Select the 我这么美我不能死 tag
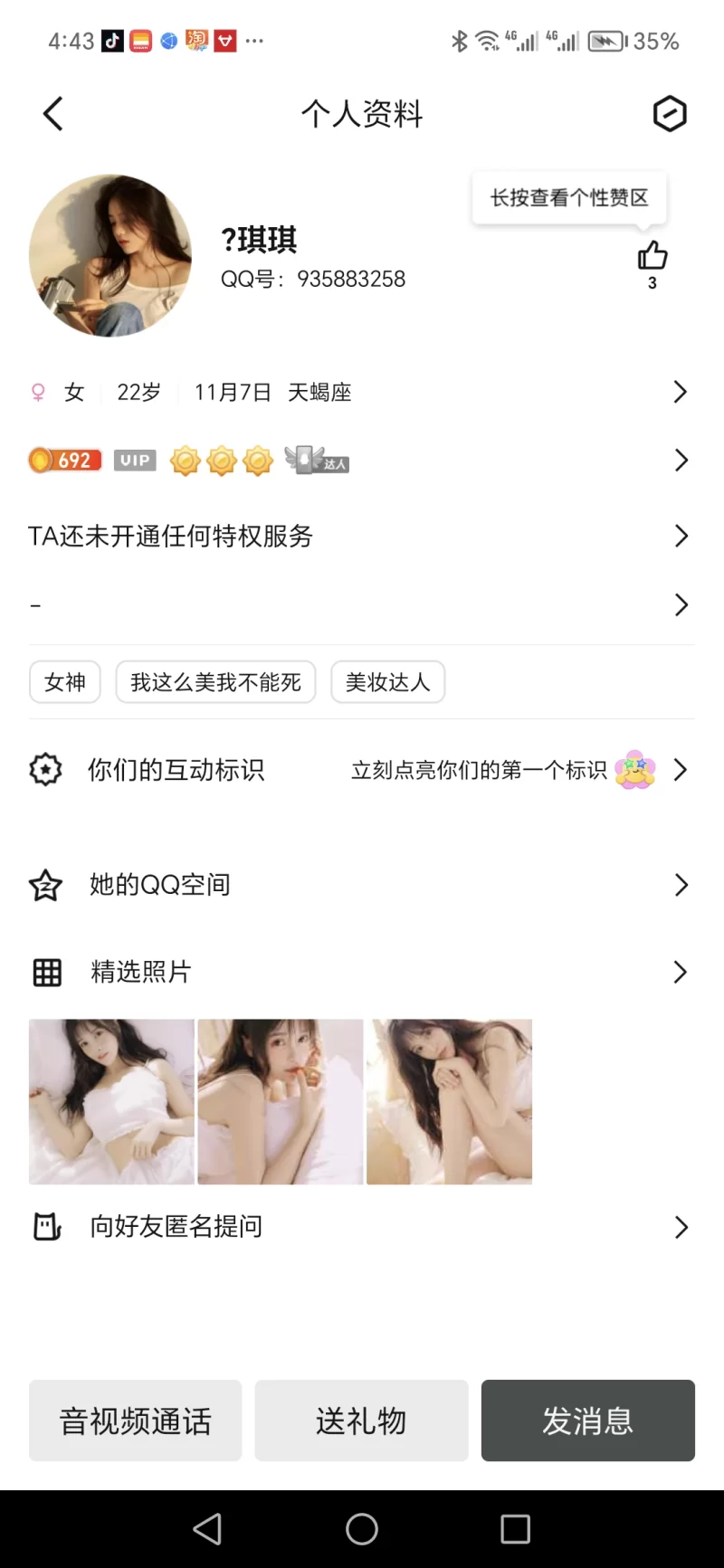Image resolution: width=724 pixels, height=1568 pixels. coord(215,682)
